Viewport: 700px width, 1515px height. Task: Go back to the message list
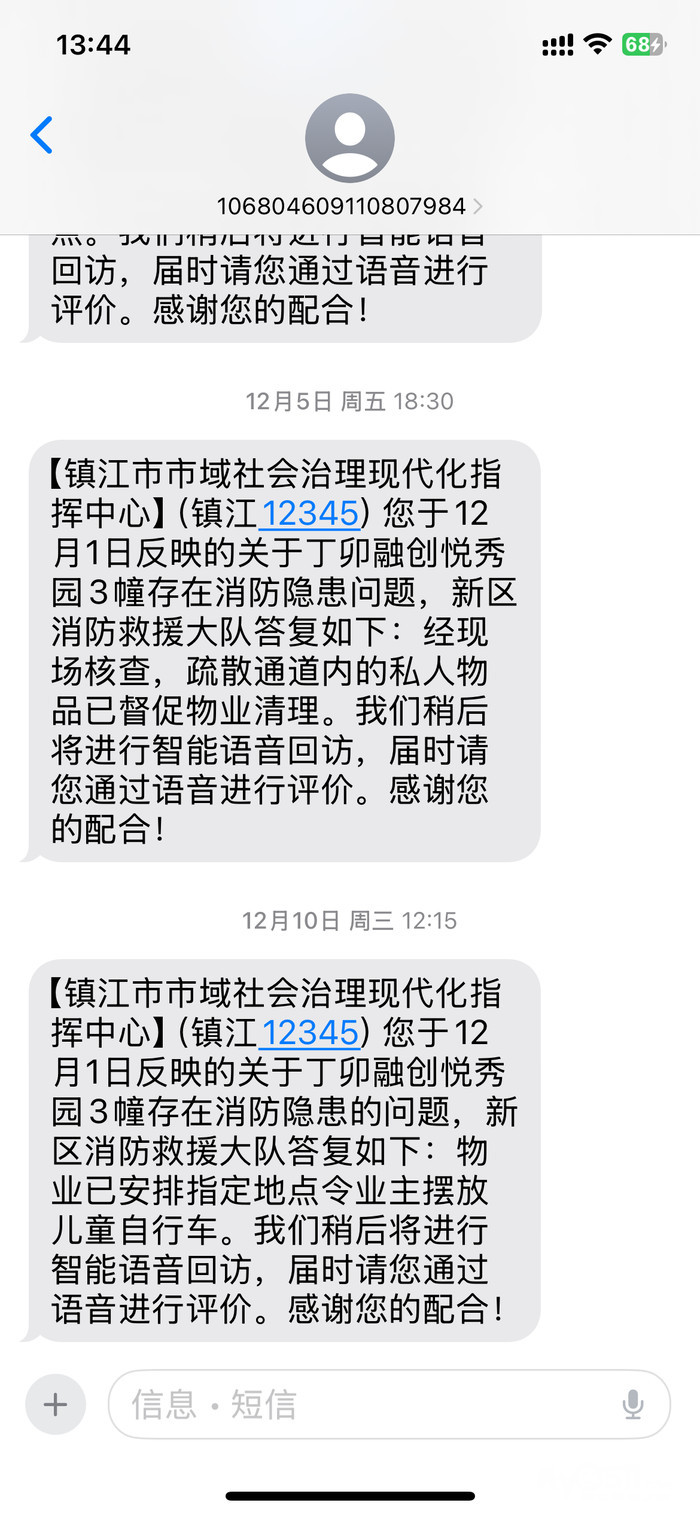[42, 135]
